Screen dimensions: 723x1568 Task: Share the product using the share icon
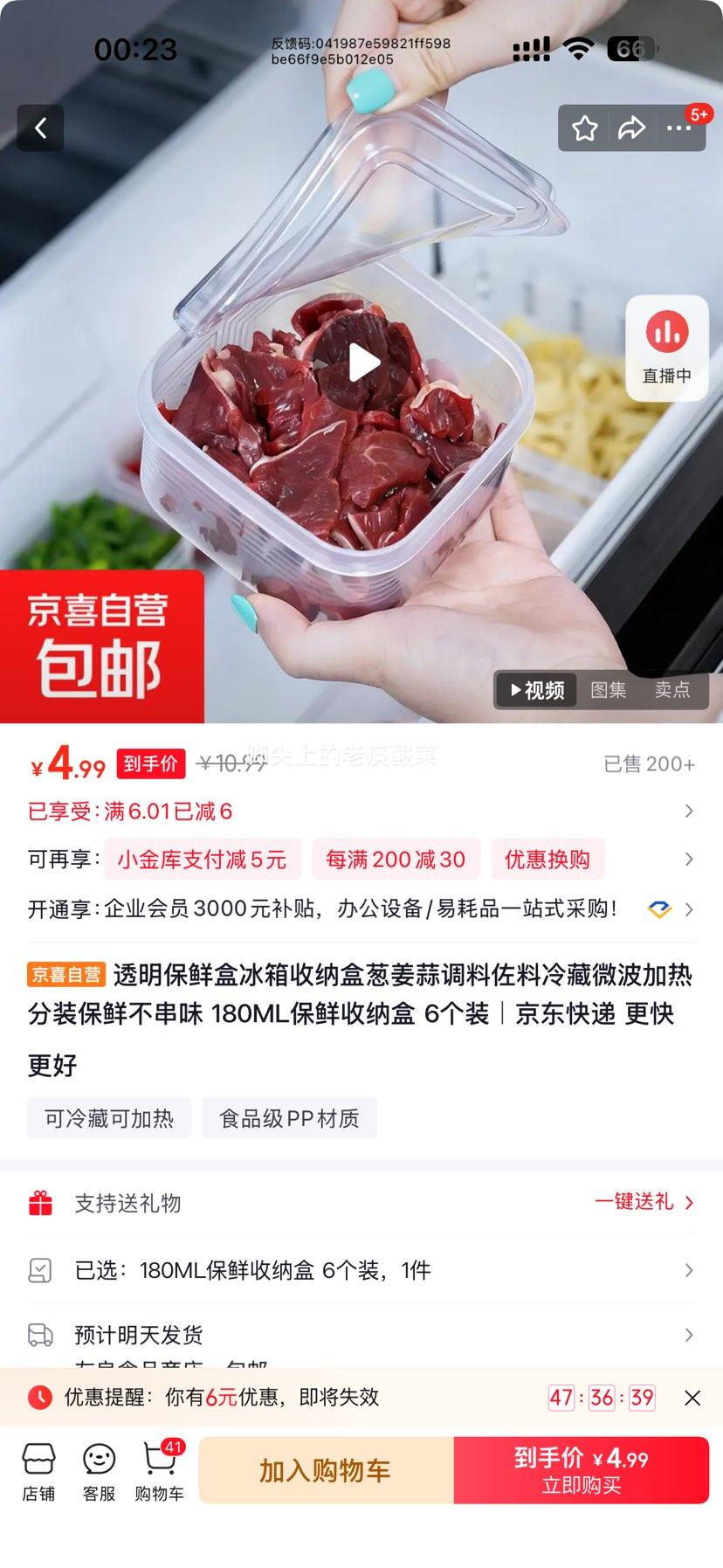click(x=631, y=128)
